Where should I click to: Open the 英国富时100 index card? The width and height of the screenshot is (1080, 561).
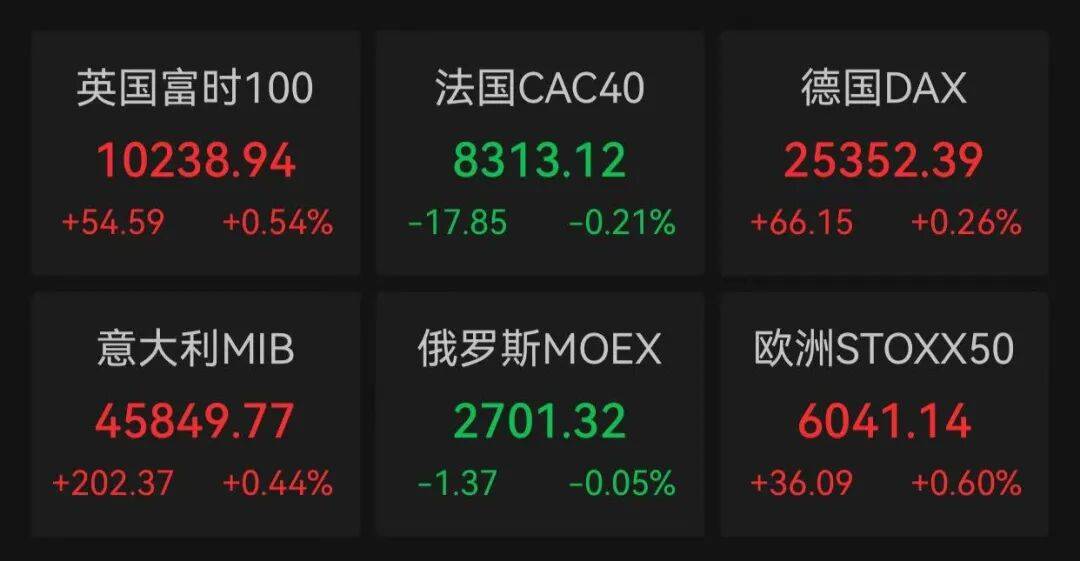[x=196, y=153]
